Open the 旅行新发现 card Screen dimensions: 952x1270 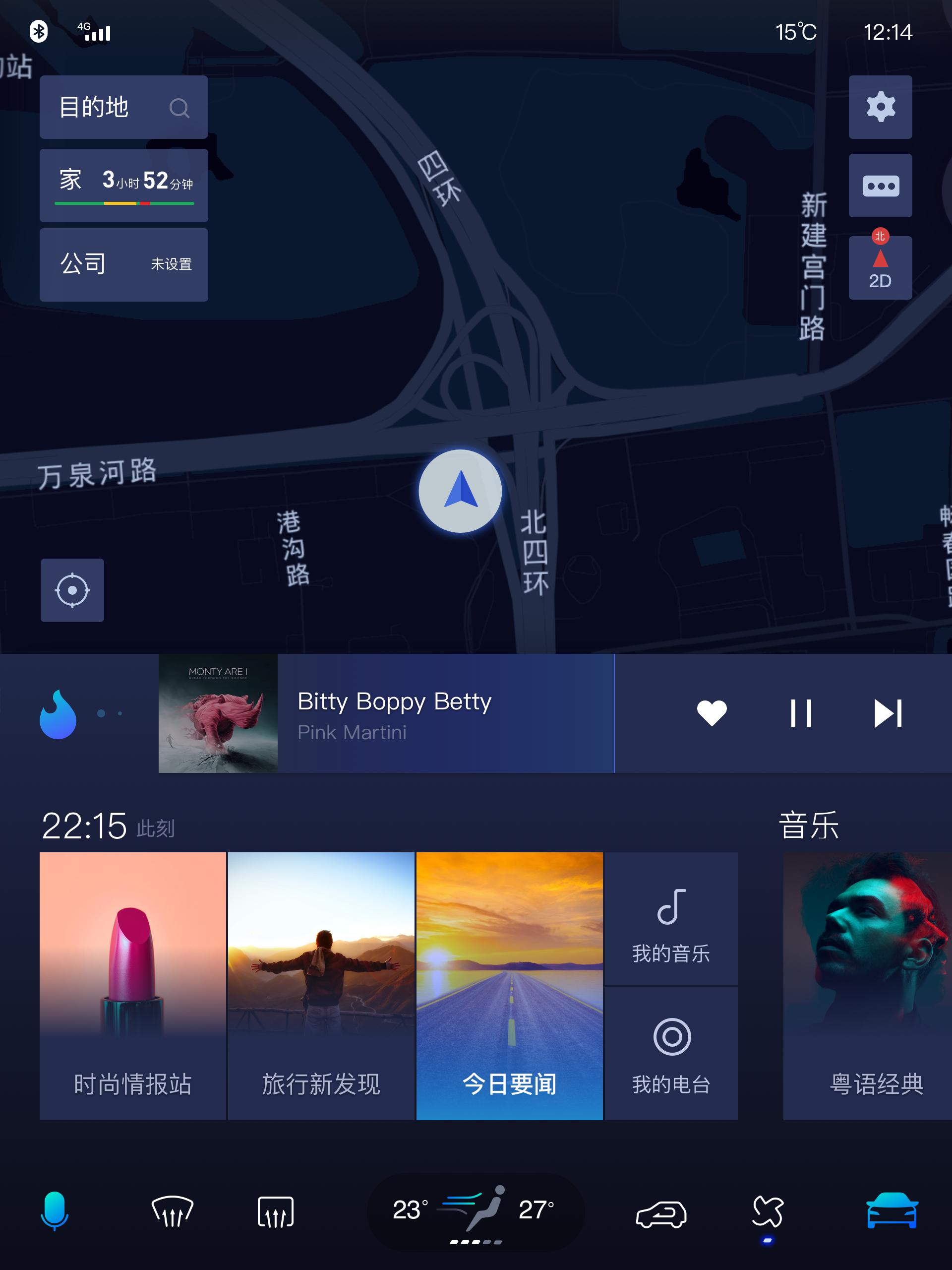[x=321, y=985]
